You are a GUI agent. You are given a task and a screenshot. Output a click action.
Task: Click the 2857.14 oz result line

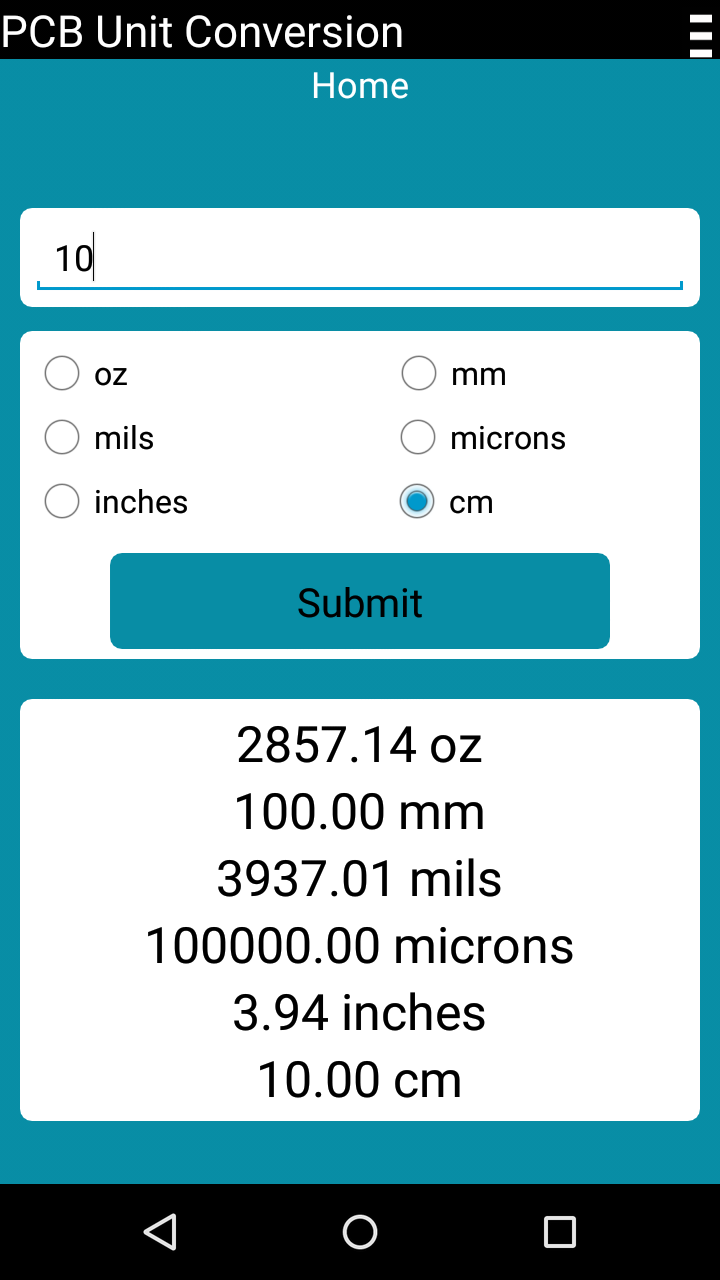pyautogui.click(x=360, y=743)
